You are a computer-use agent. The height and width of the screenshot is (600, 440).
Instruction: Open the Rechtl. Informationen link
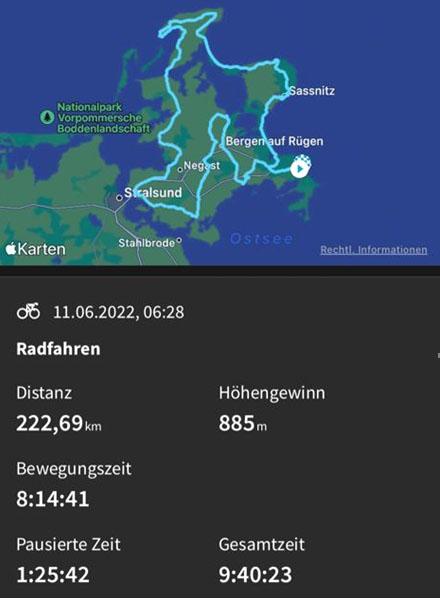[373, 250]
